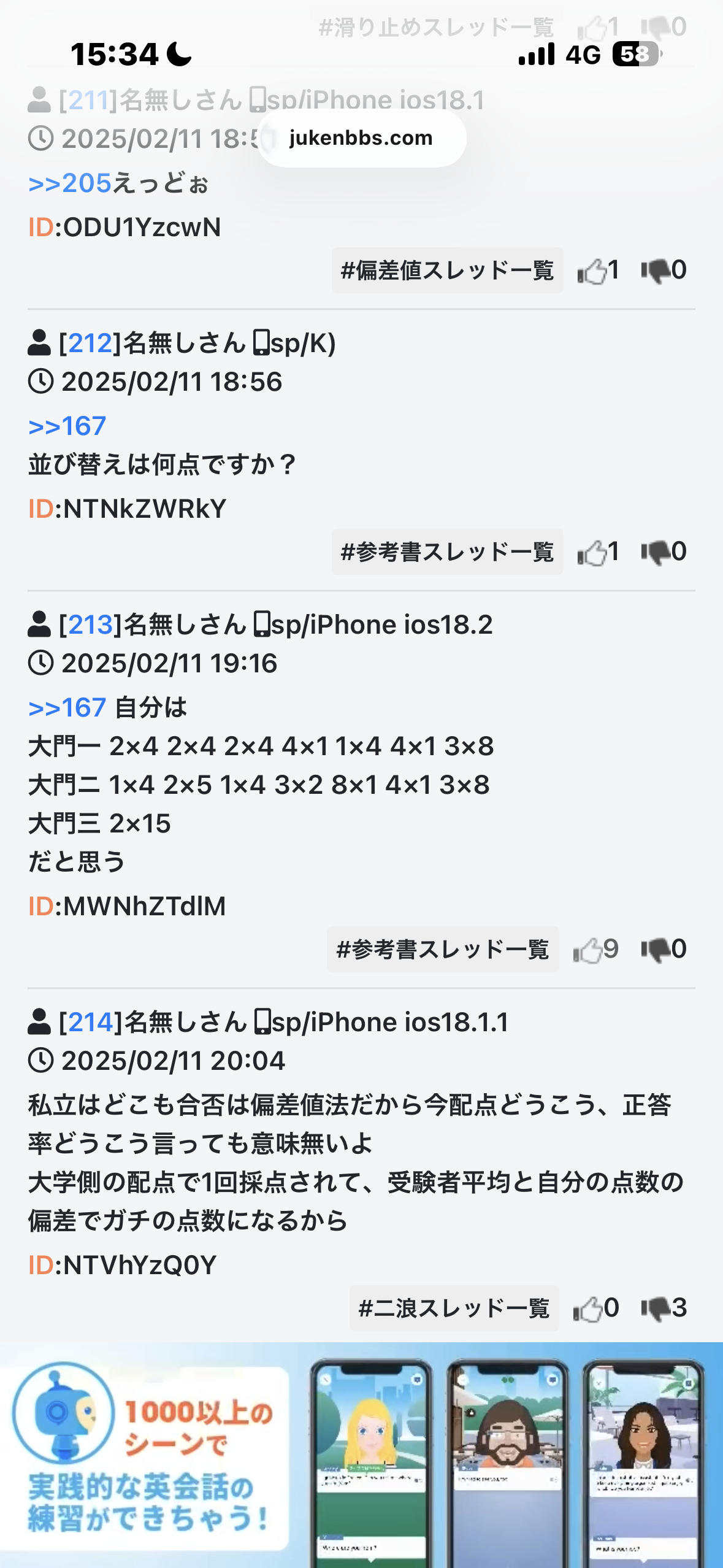
Task: Open #参考書スレッド一覧 tag under post 212
Action: [447, 552]
